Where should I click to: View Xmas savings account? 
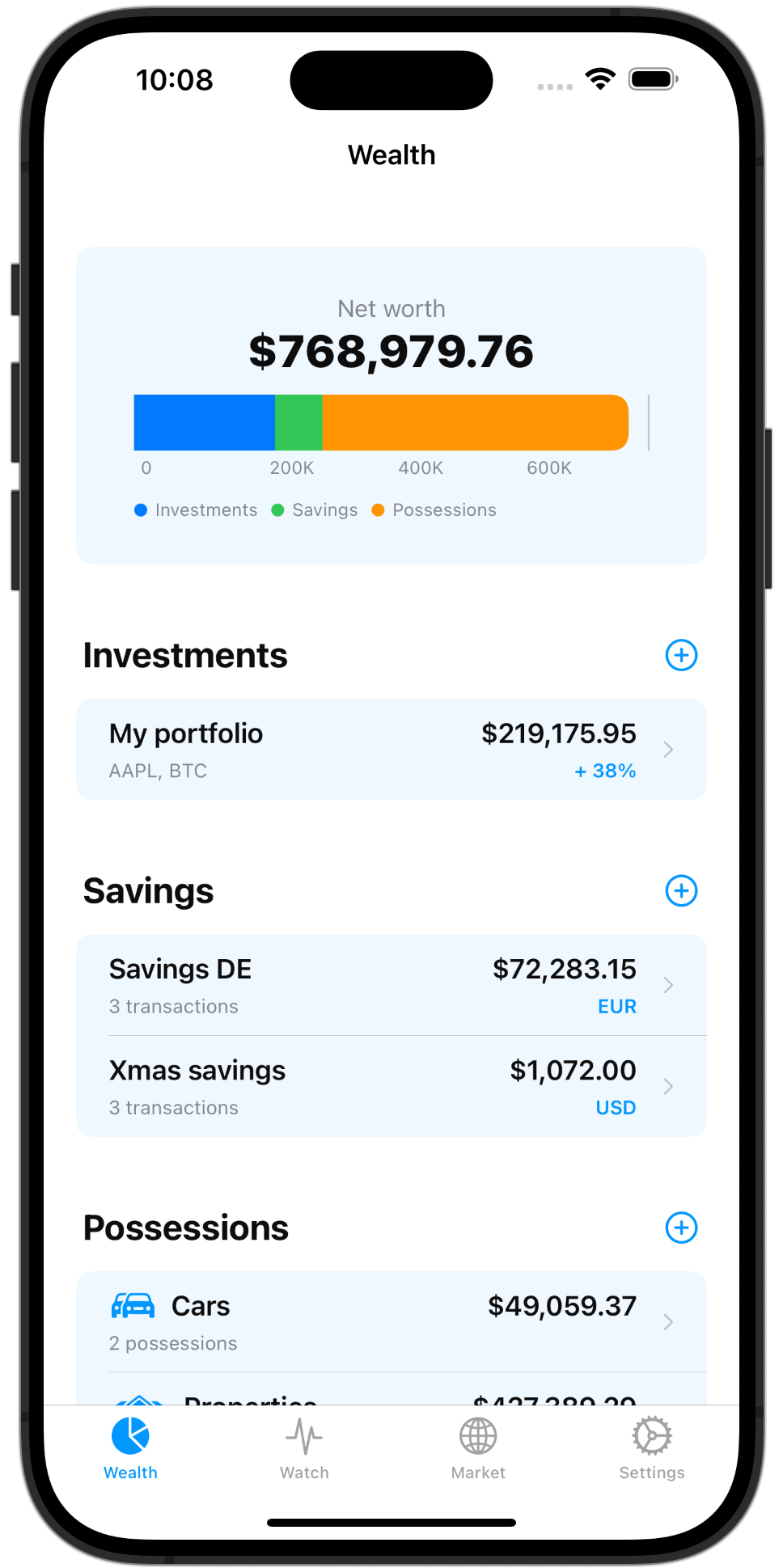coord(391,1086)
